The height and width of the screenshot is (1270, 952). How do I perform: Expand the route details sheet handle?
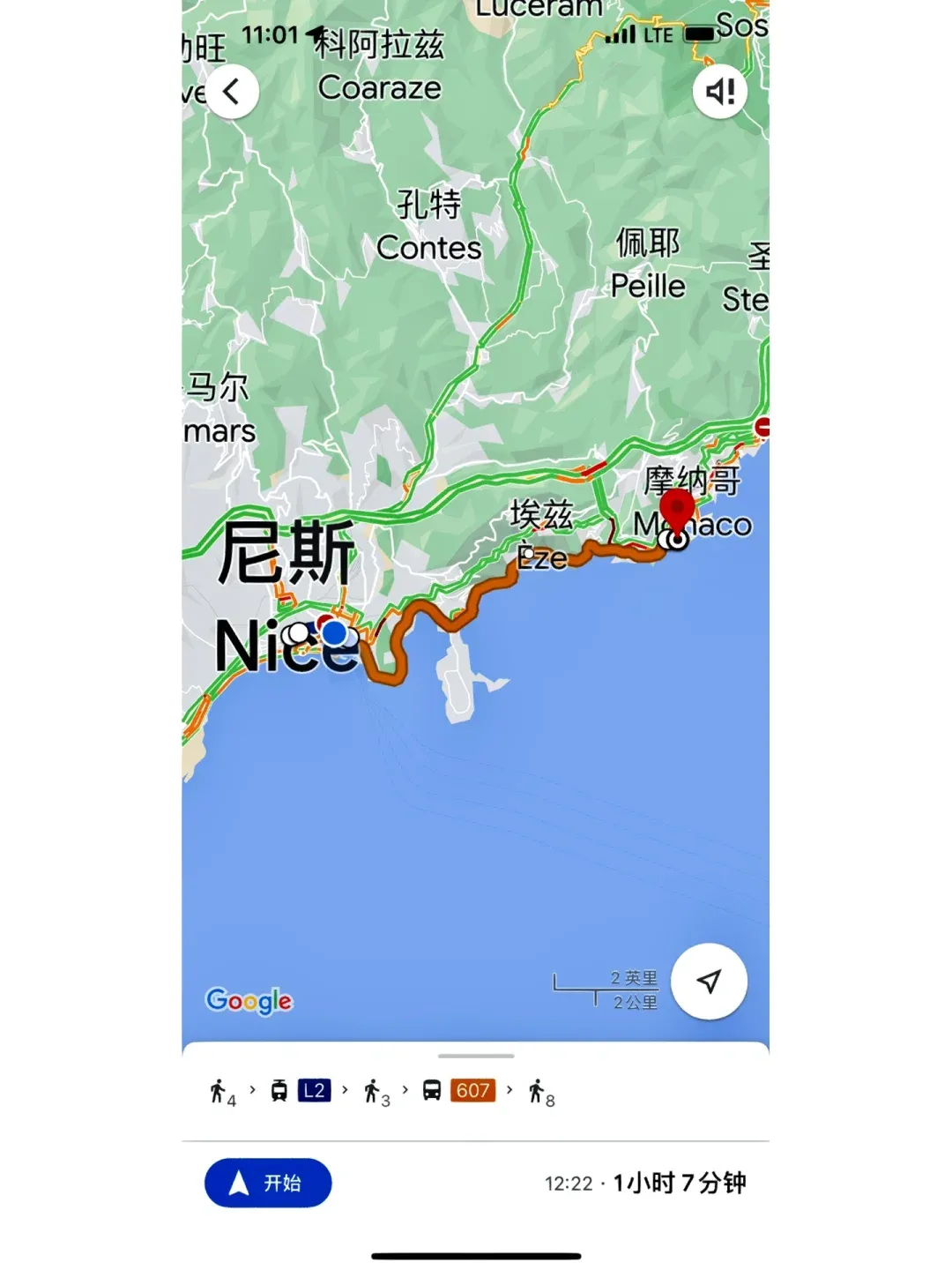(x=476, y=1056)
